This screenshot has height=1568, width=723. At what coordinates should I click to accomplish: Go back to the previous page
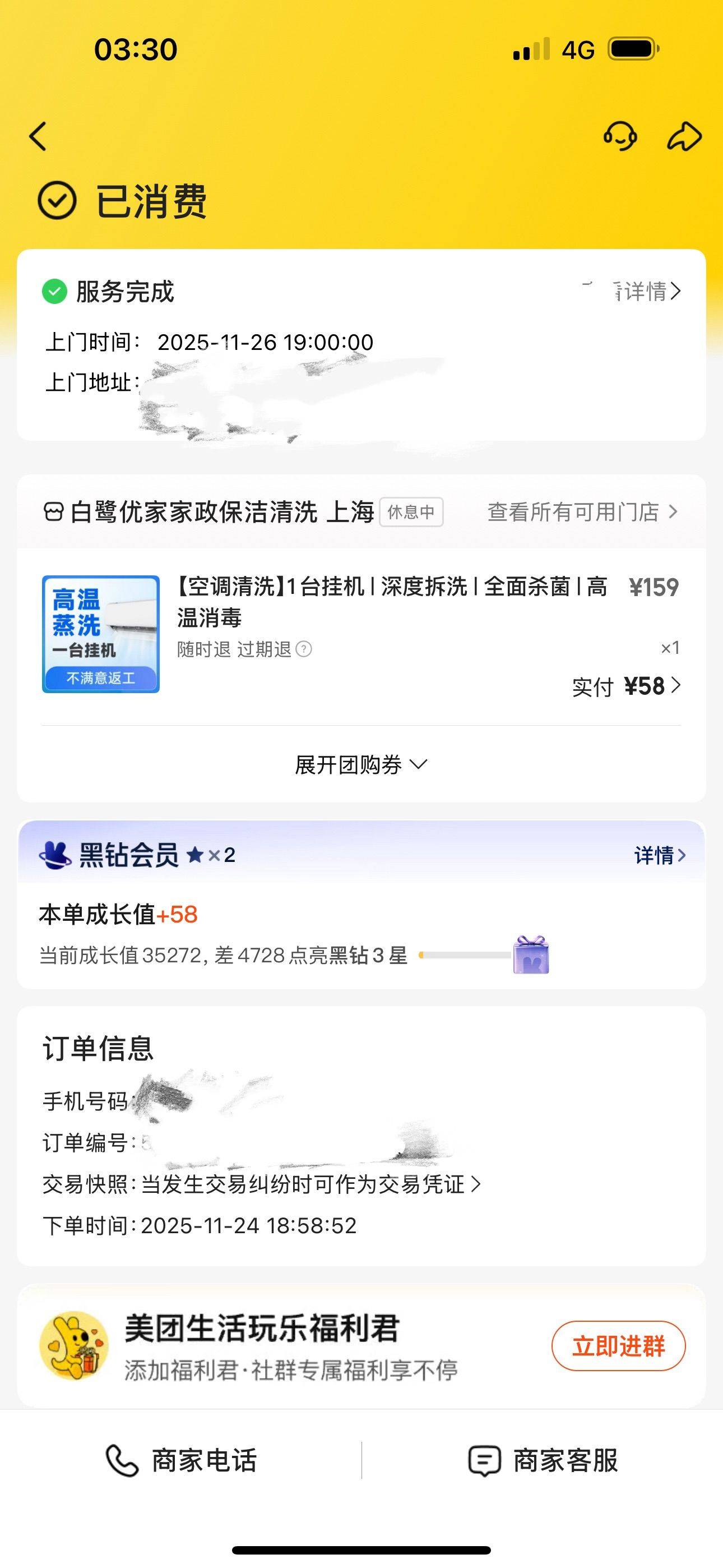tap(38, 136)
